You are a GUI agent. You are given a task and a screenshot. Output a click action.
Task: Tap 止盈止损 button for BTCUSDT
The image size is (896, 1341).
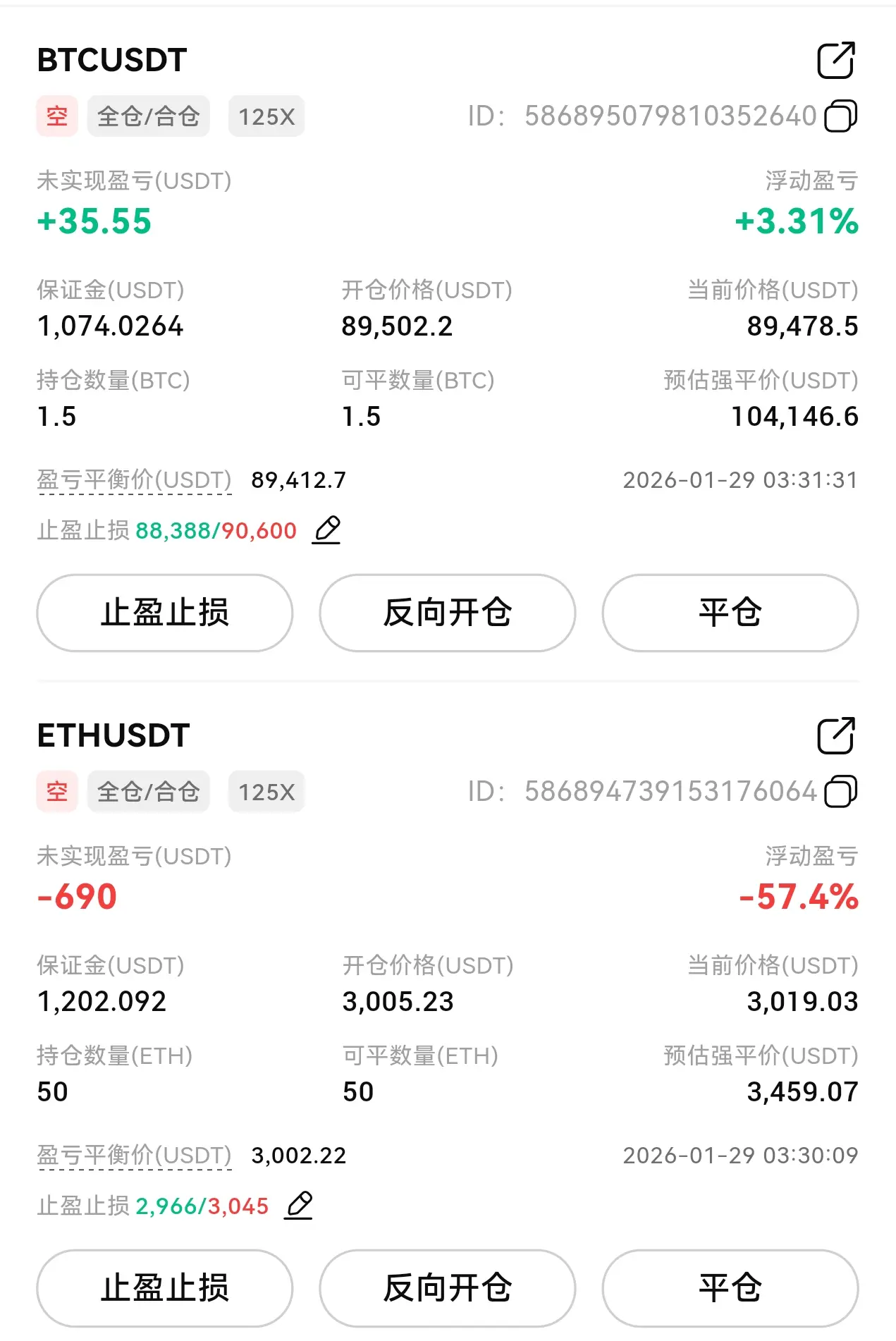click(165, 613)
